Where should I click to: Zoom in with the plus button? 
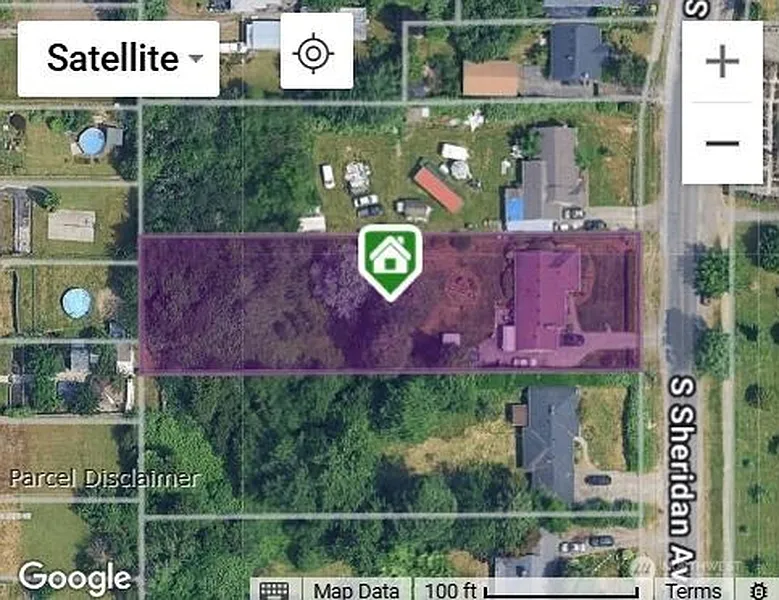pyautogui.click(x=722, y=62)
